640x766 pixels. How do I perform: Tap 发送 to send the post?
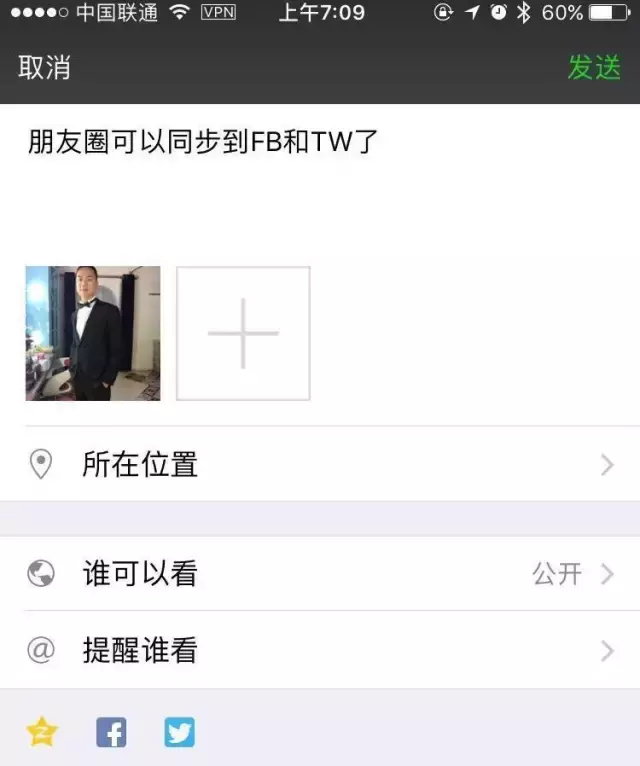coord(594,67)
